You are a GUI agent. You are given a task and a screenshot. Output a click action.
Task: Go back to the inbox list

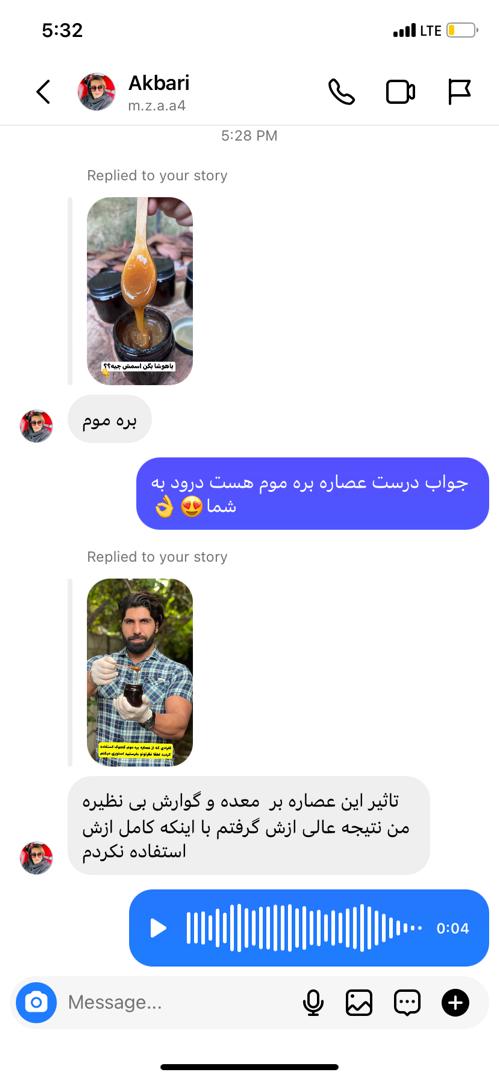point(43,92)
